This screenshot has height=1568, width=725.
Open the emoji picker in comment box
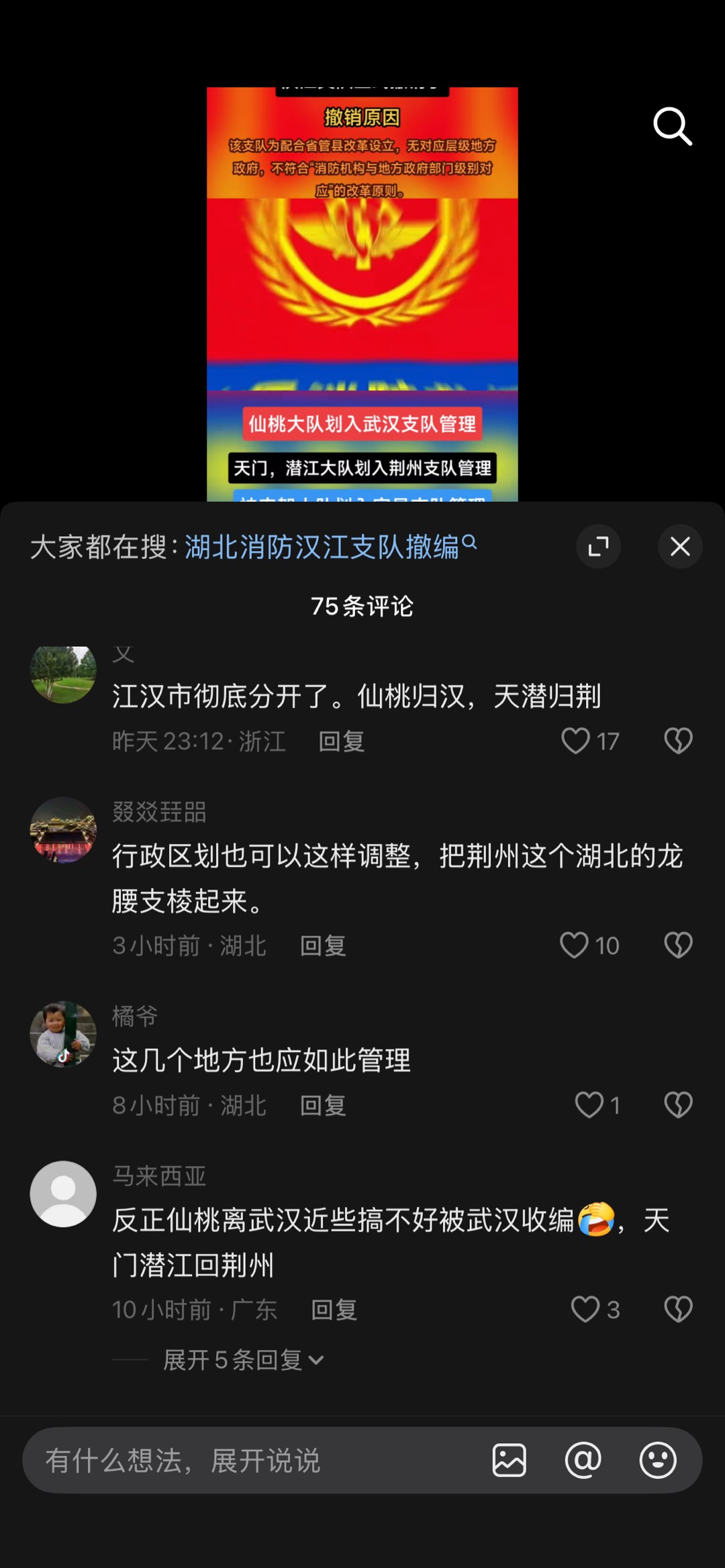657,1460
